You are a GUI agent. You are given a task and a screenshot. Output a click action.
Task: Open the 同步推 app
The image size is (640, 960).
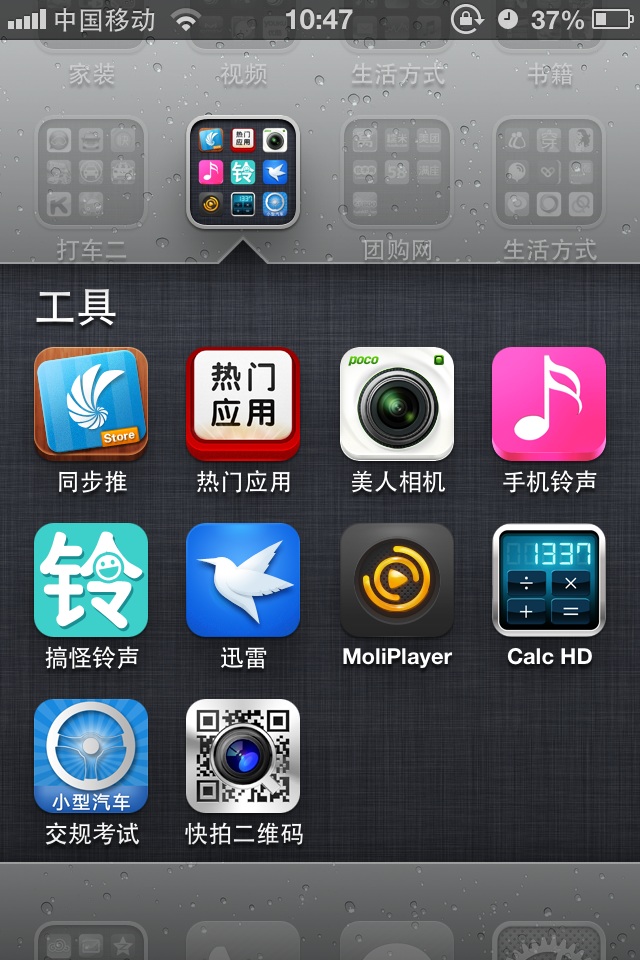tap(91, 404)
